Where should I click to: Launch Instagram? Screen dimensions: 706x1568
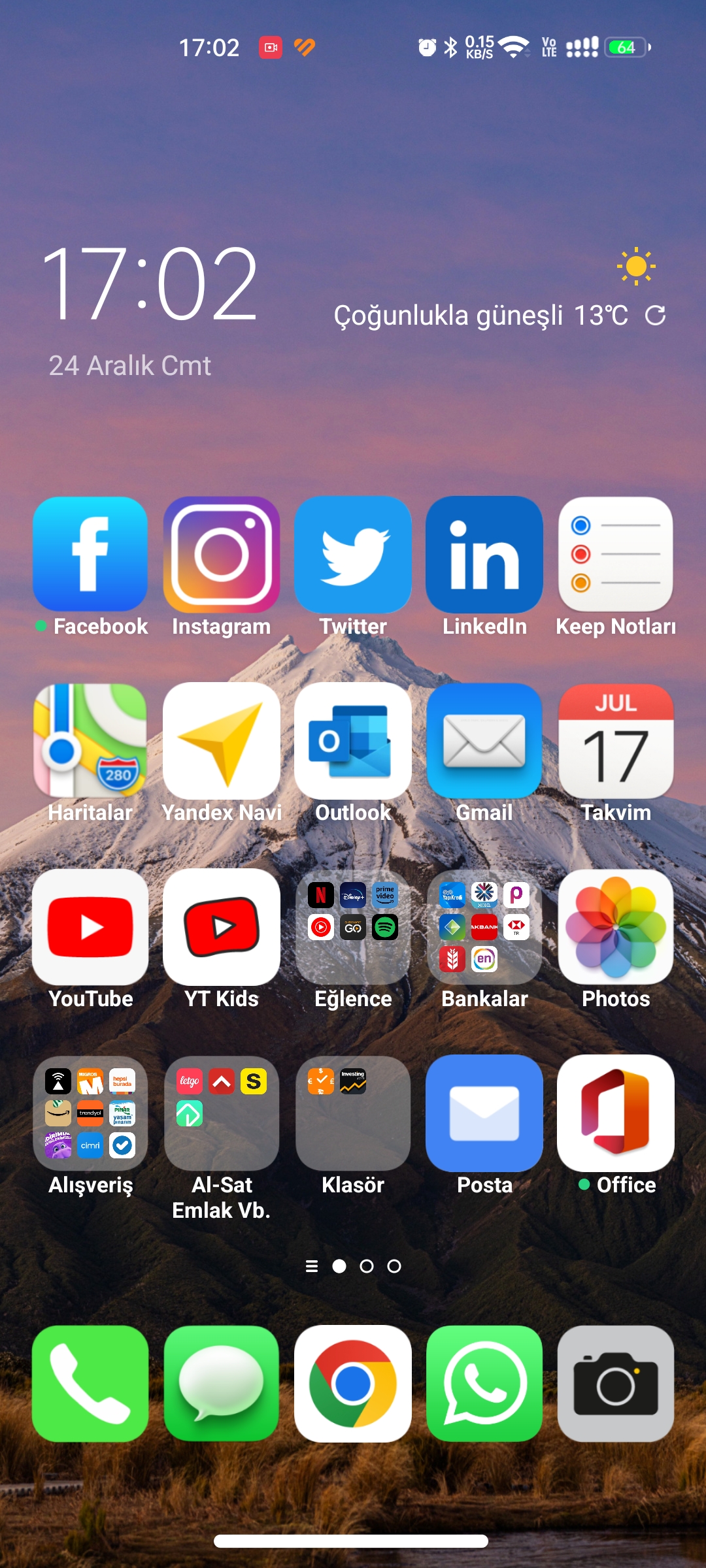[x=222, y=554]
